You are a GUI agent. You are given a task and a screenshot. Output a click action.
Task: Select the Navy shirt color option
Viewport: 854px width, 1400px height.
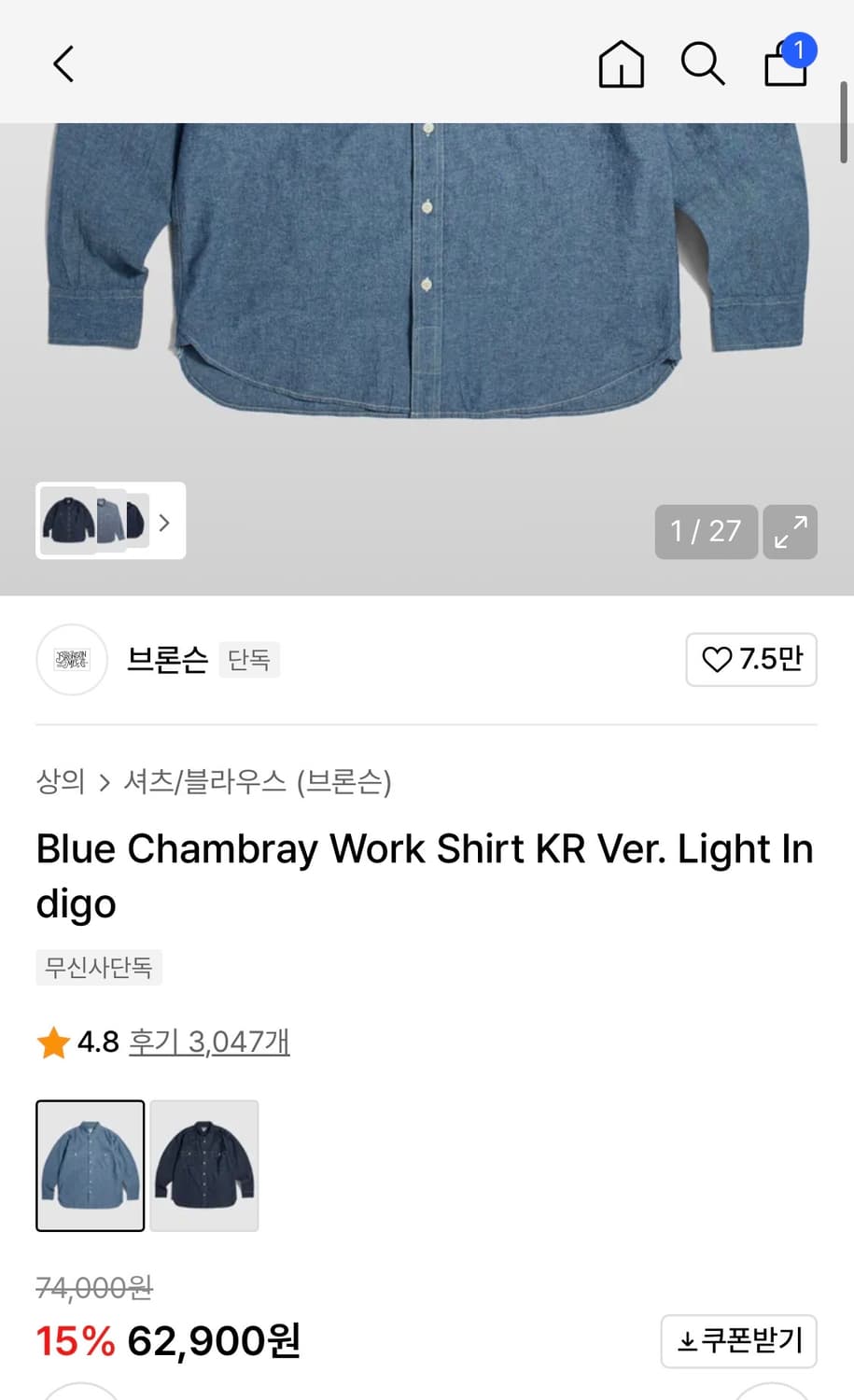pos(203,1167)
